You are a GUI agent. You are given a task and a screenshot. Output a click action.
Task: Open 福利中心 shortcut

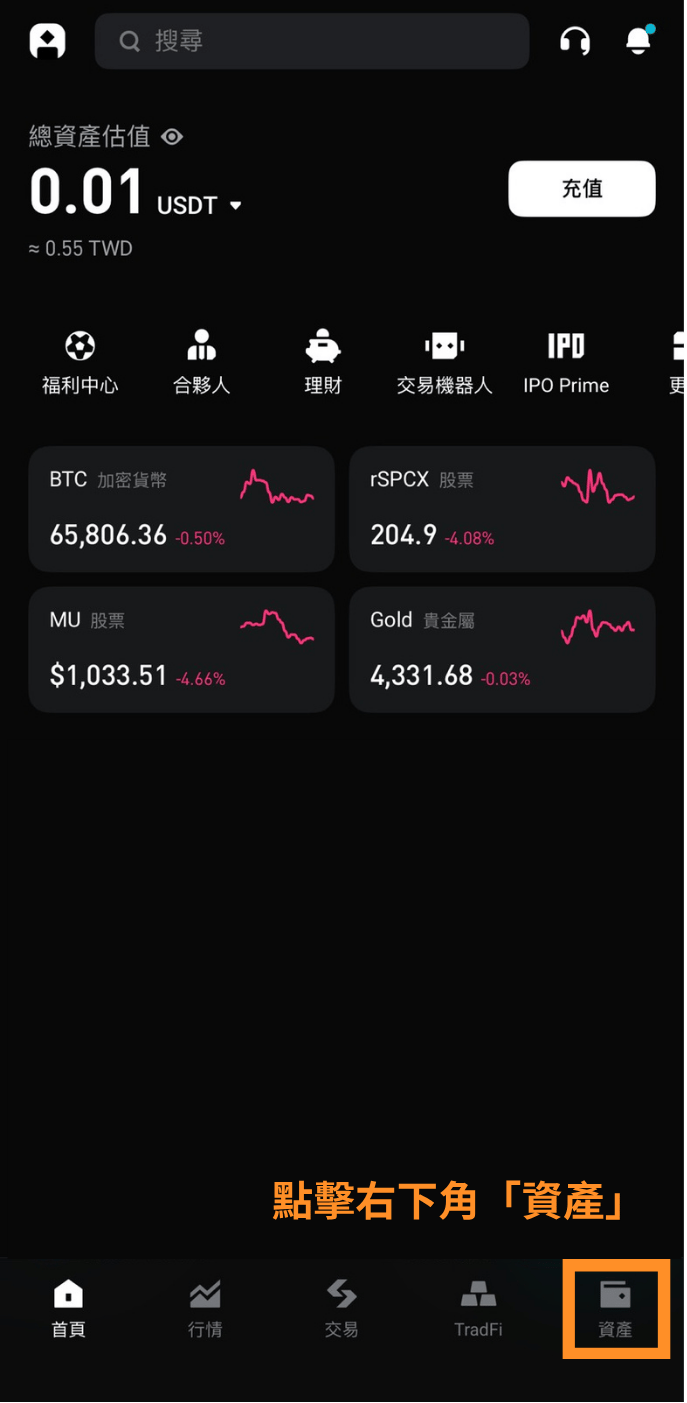(x=80, y=364)
